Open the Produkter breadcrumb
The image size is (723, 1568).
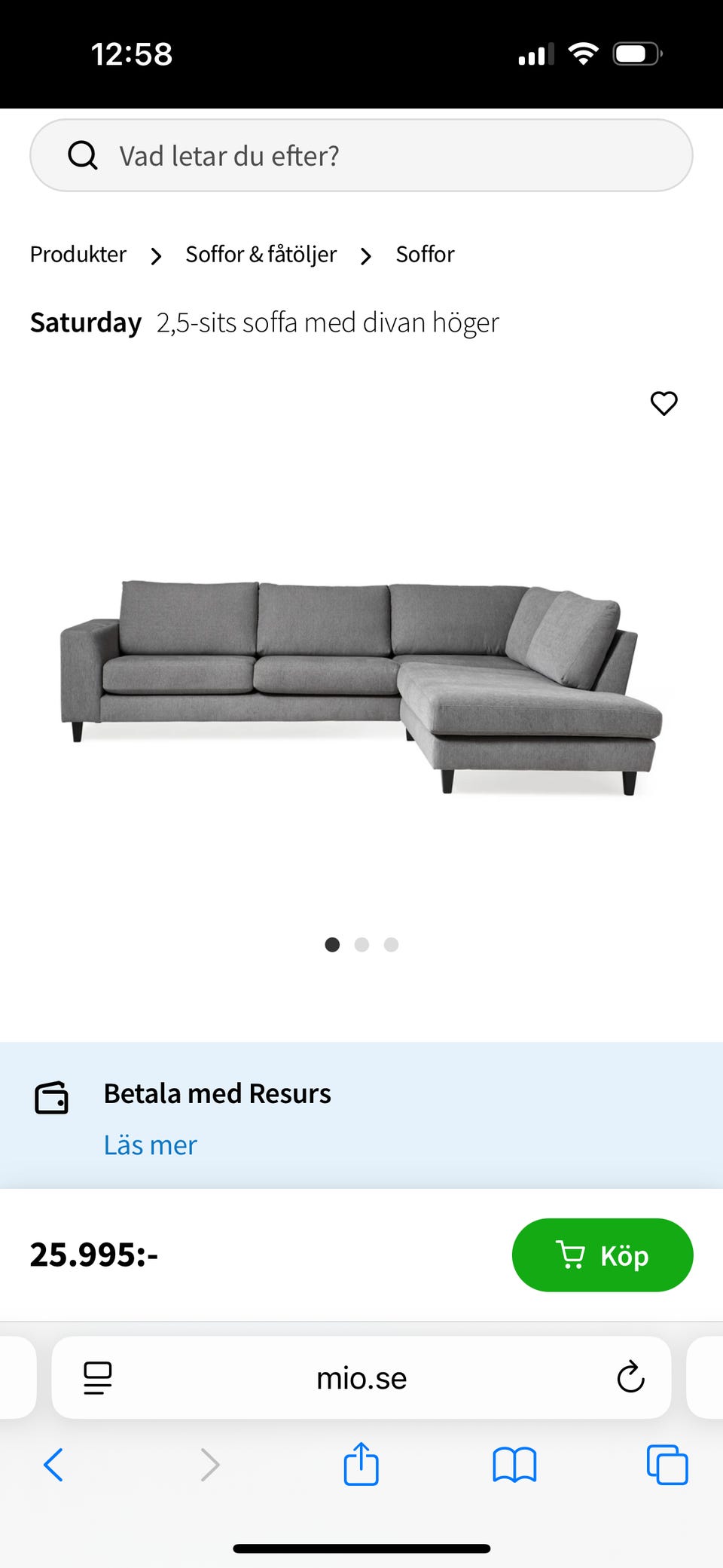[78, 254]
